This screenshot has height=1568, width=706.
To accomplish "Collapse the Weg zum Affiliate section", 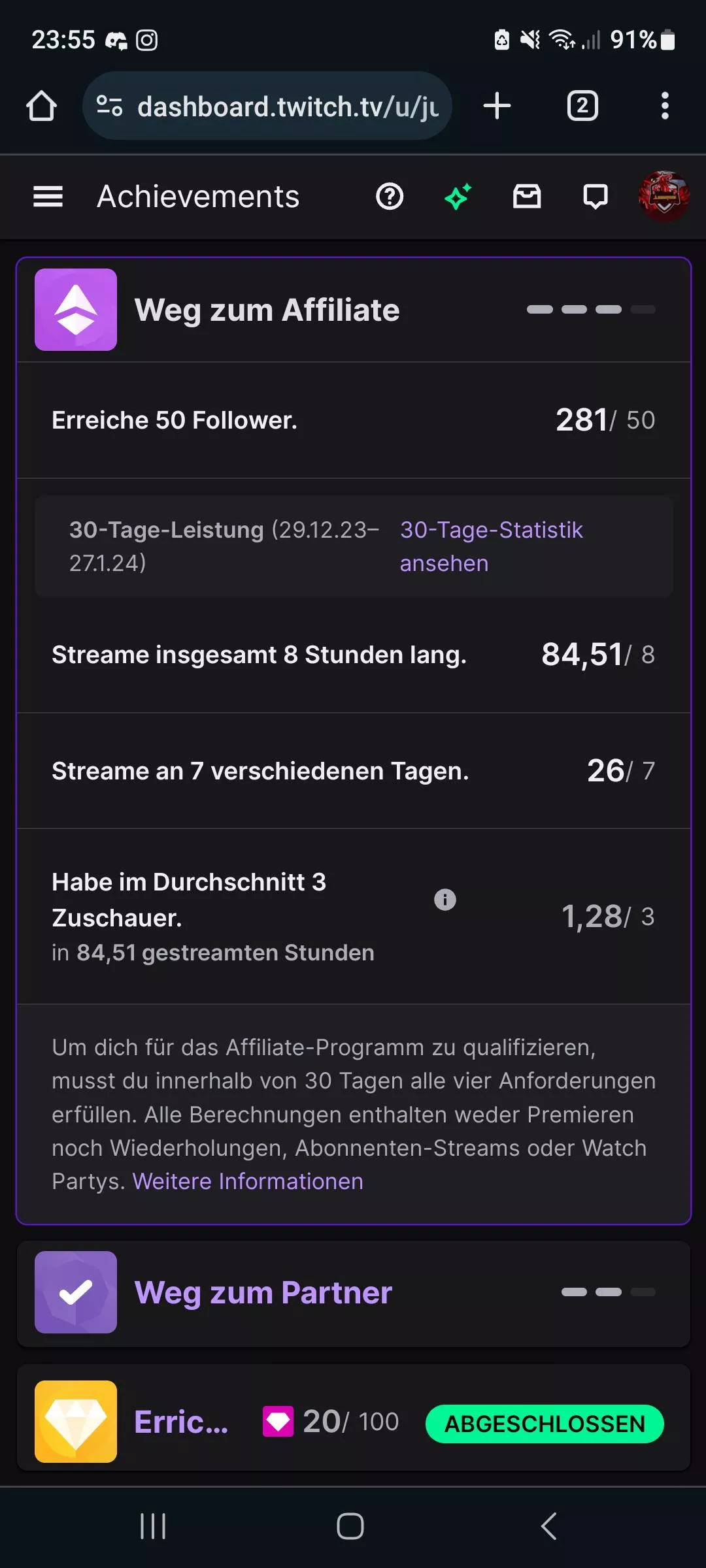I will pyautogui.click(x=353, y=310).
